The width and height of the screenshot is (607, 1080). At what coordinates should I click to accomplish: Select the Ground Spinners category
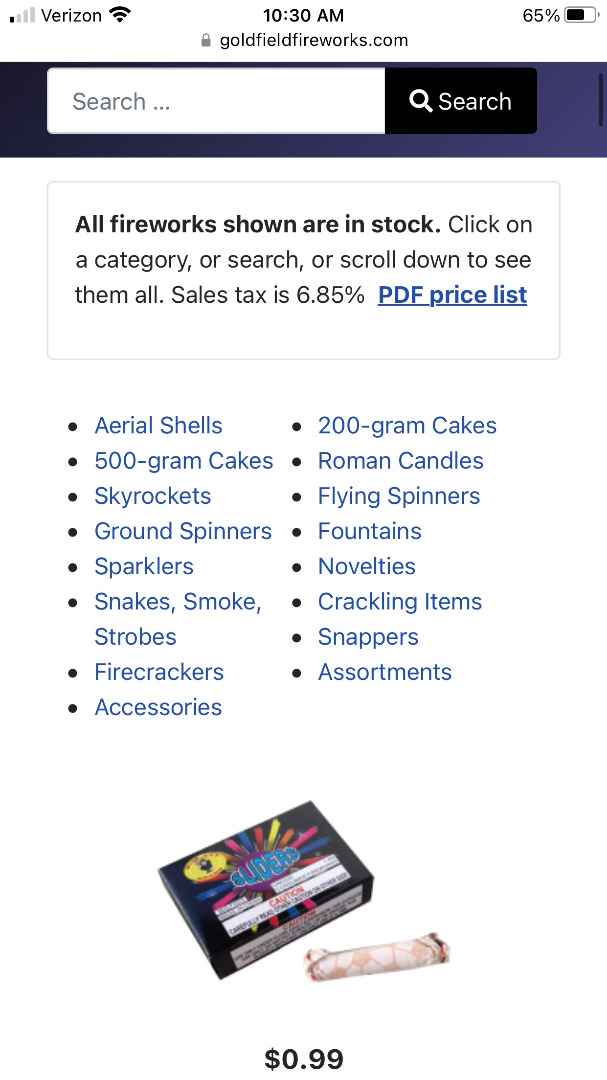pos(183,531)
